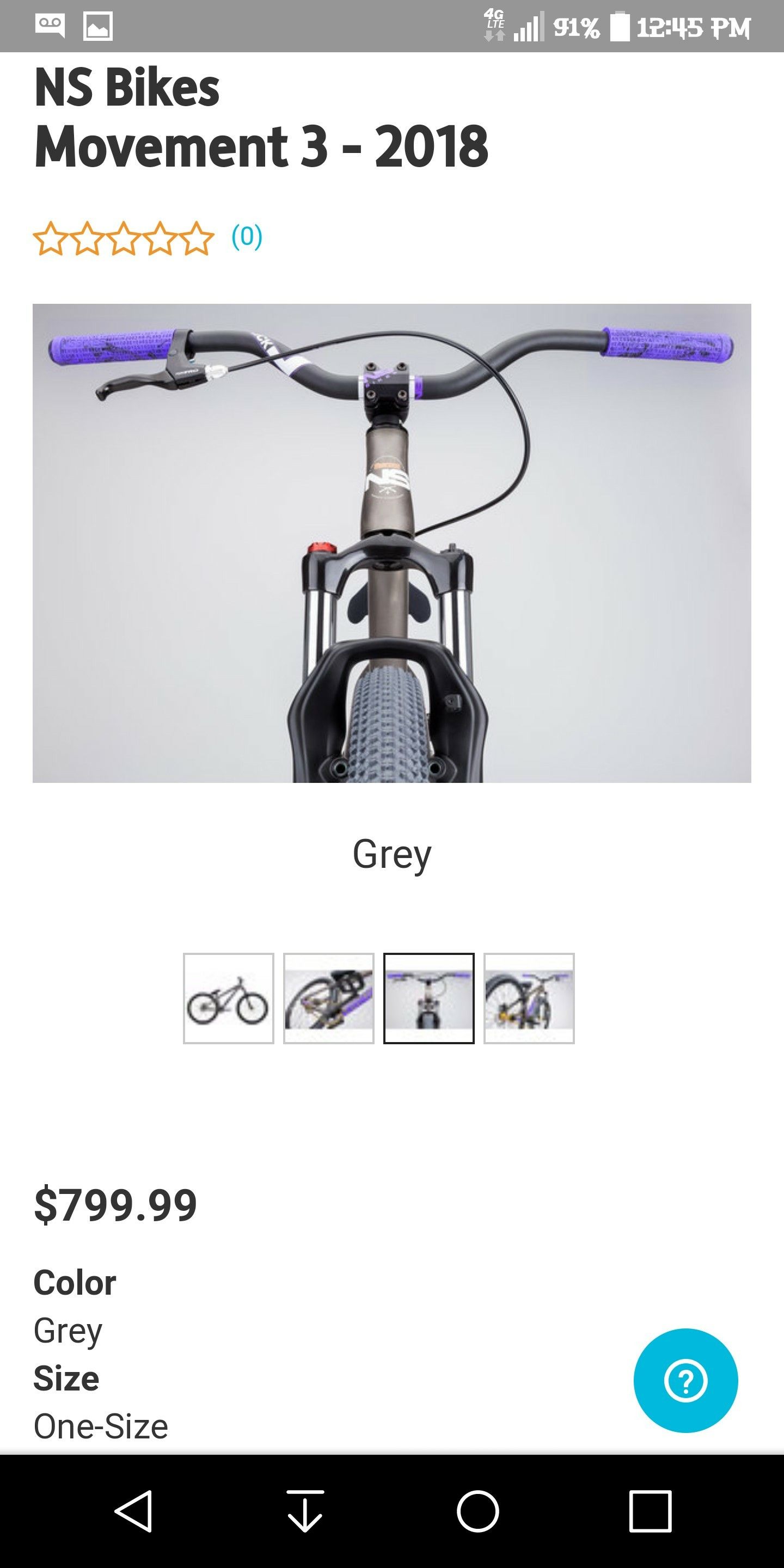Select the front handlebar thumbnail
The image size is (784, 1568).
click(428, 999)
